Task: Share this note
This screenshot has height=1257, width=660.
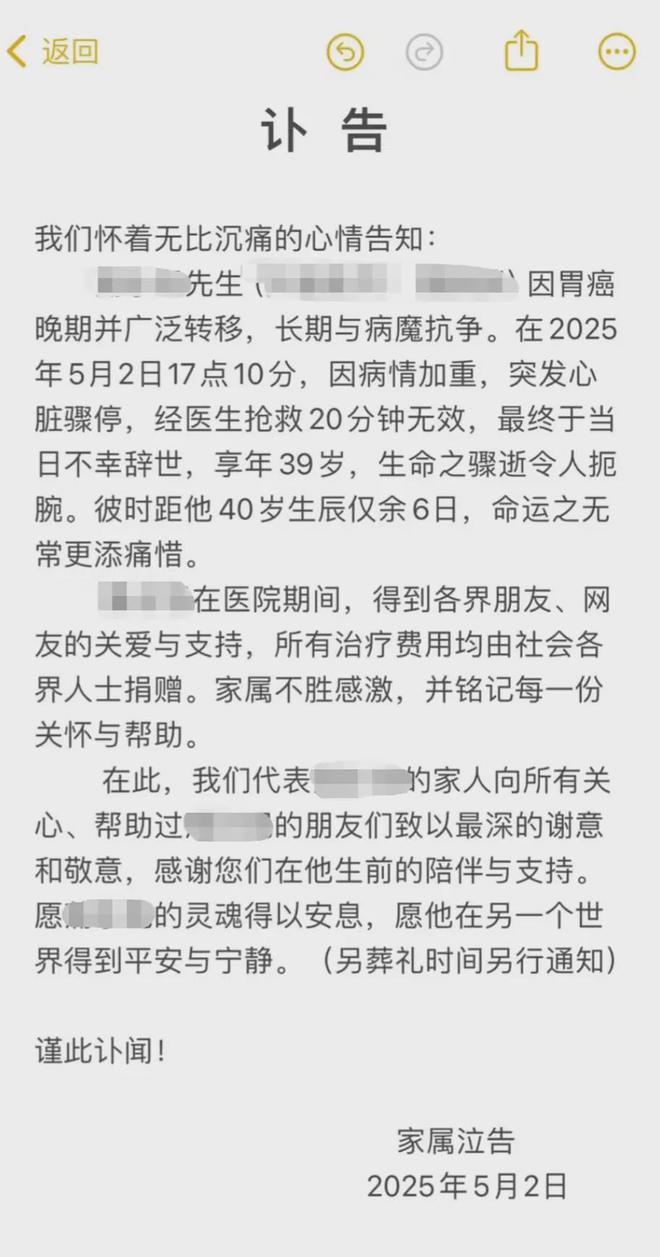Action: click(522, 49)
